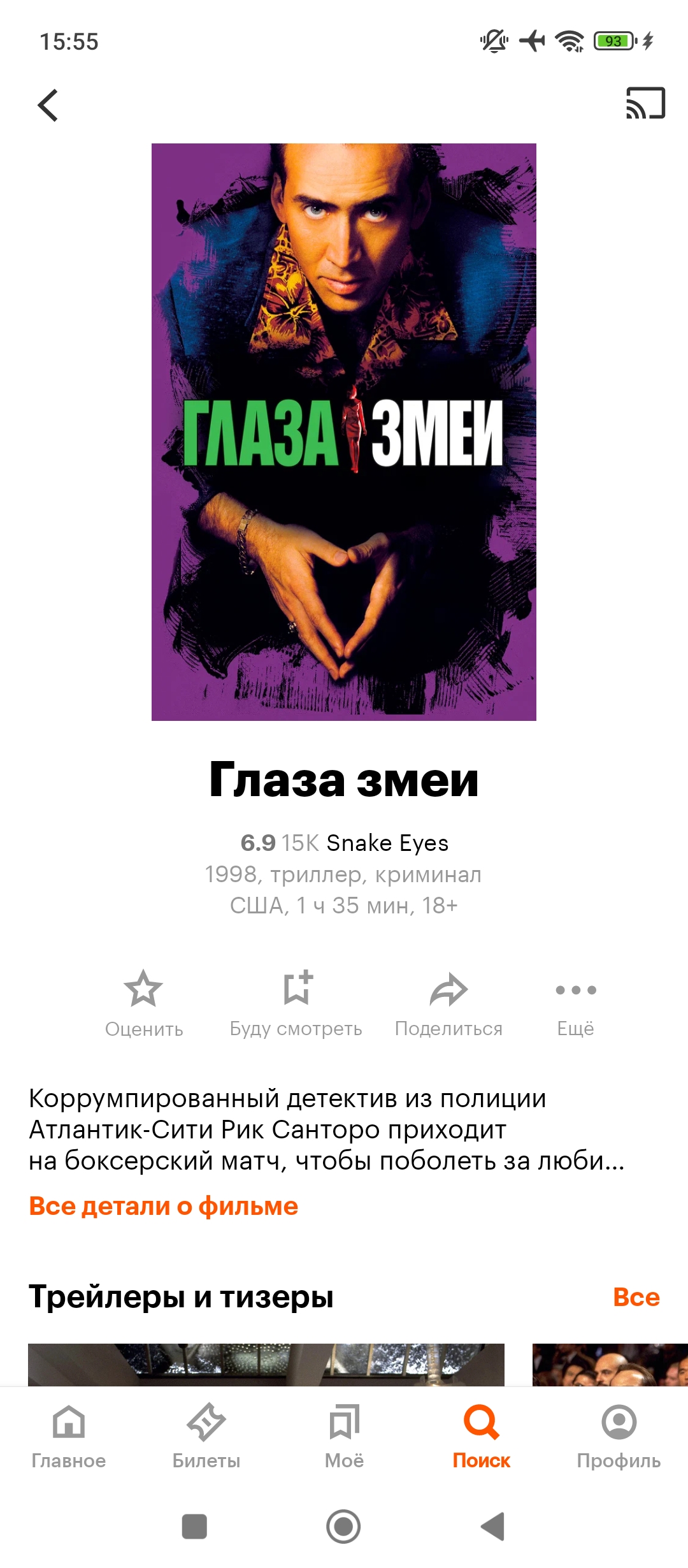Show all trailers with the Все link
This screenshot has width=688, height=1568.
[x=636, y=1297]
